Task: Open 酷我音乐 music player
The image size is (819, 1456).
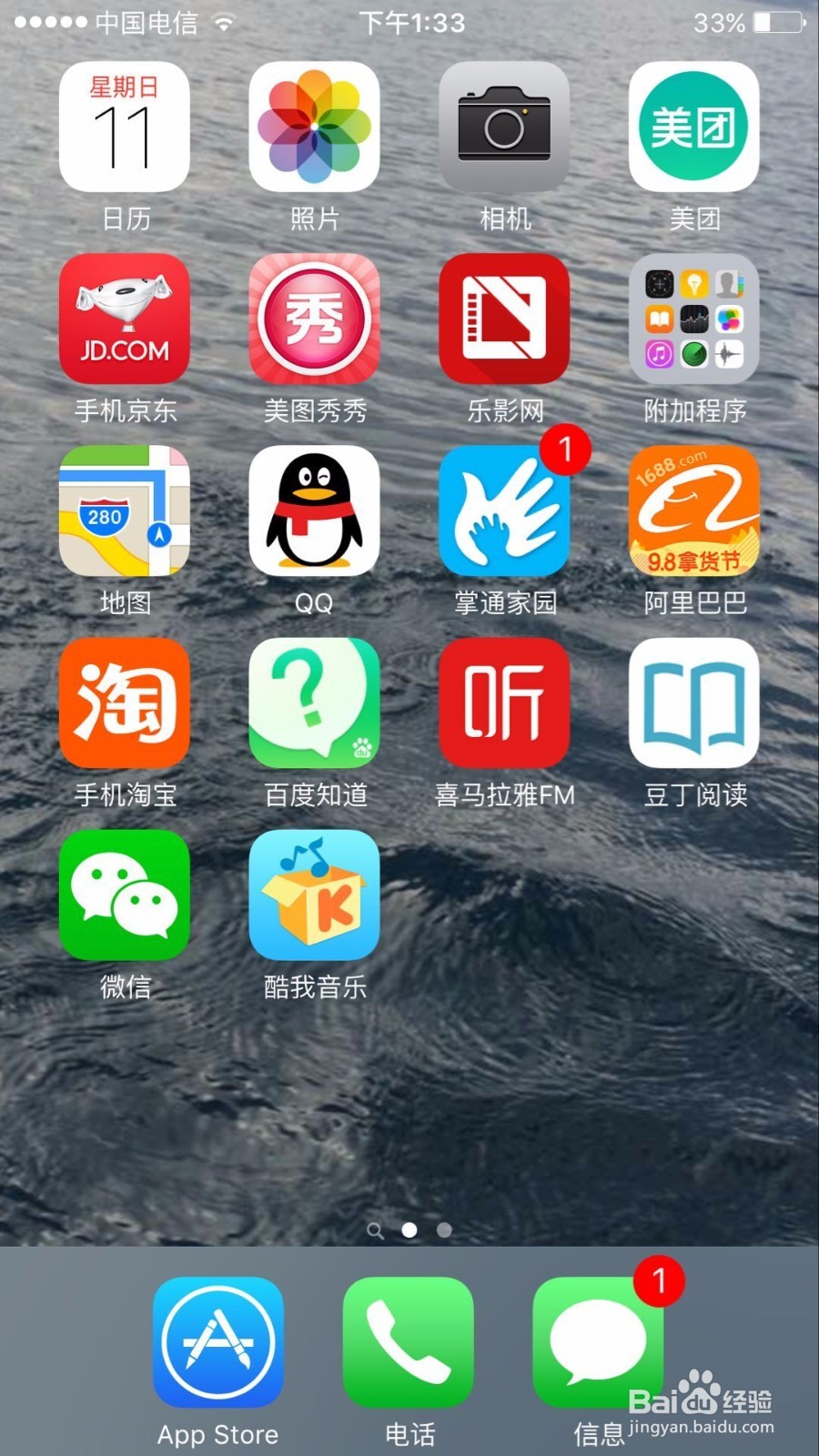Action: click(x=314, y=896)
